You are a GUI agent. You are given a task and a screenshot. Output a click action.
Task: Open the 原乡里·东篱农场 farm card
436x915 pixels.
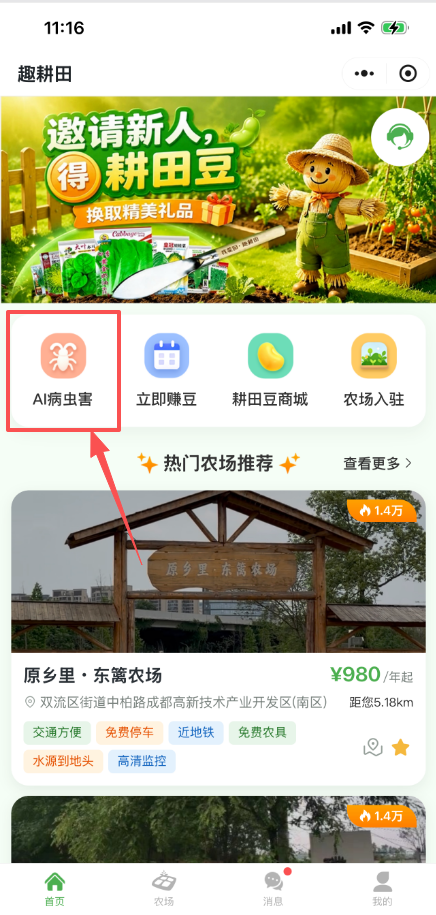(x=218, y=638)
